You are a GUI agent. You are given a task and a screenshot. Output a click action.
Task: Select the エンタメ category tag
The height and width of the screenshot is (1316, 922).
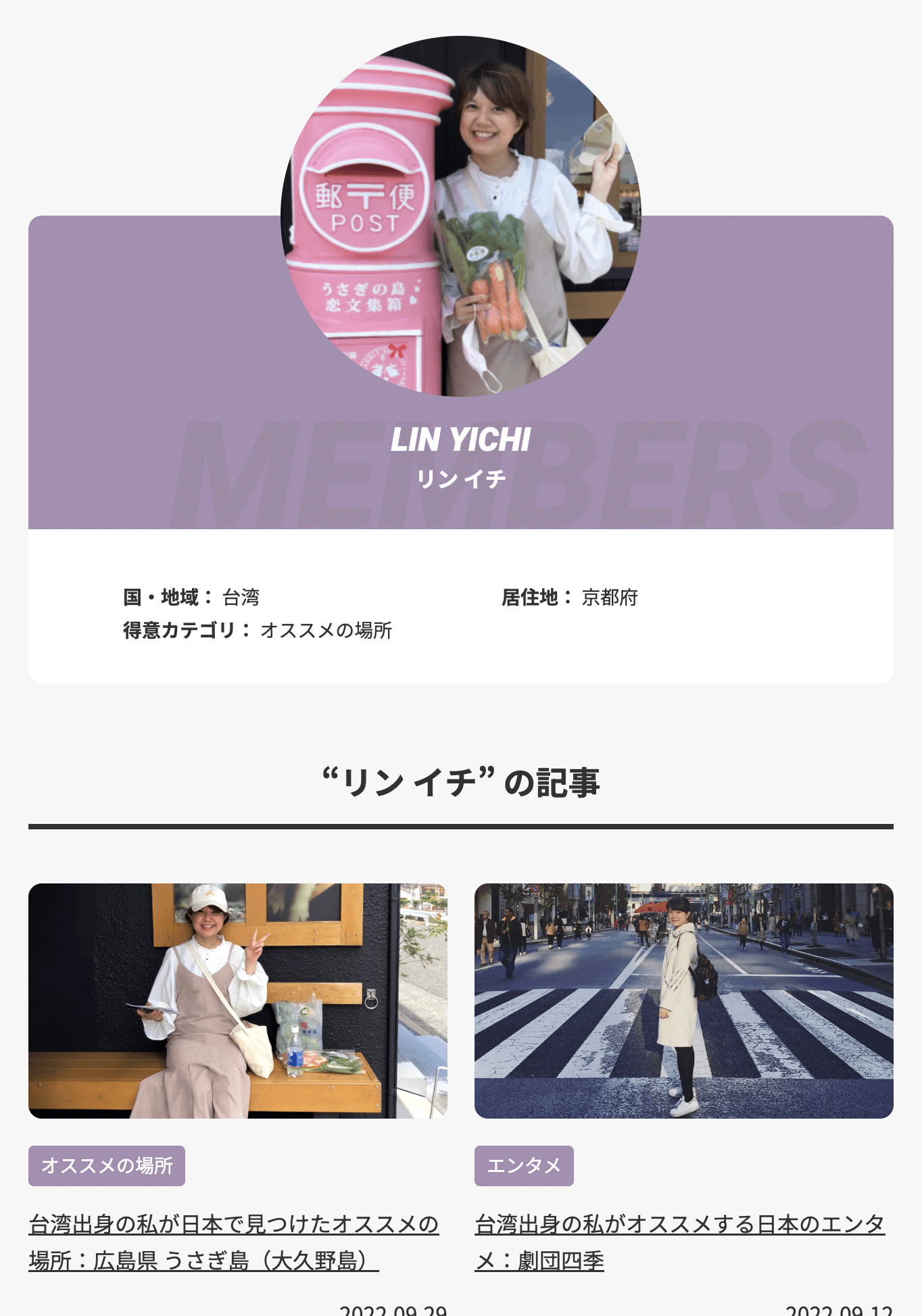point(524,1165)
